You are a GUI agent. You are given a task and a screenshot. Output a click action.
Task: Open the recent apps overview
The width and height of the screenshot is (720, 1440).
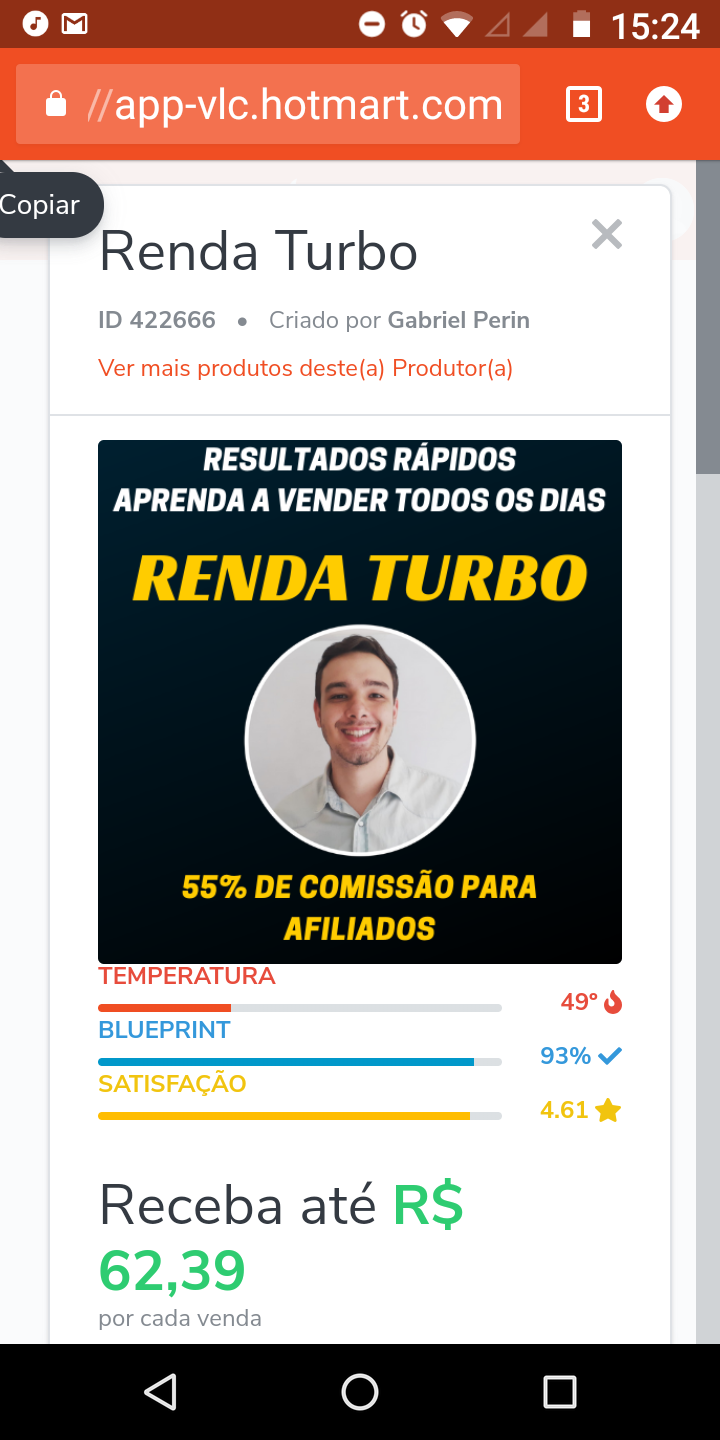(x=560, y=1392)
